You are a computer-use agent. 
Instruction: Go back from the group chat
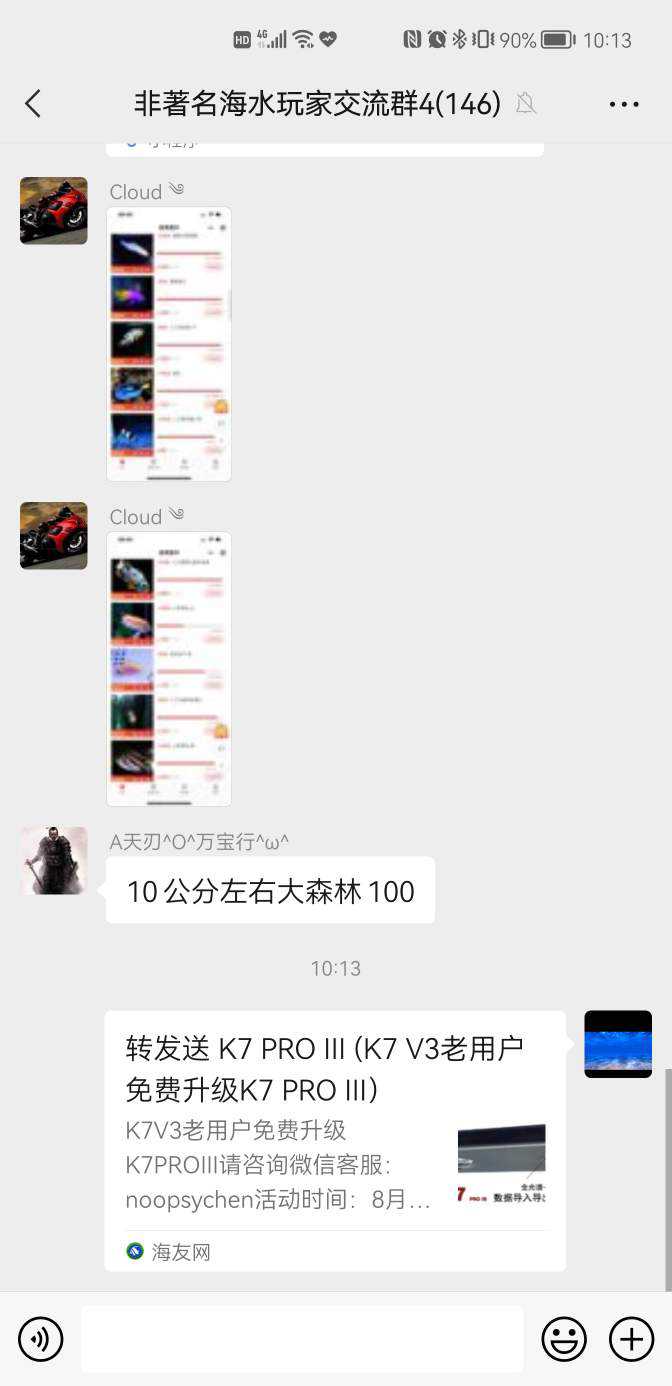pos(33,104)
